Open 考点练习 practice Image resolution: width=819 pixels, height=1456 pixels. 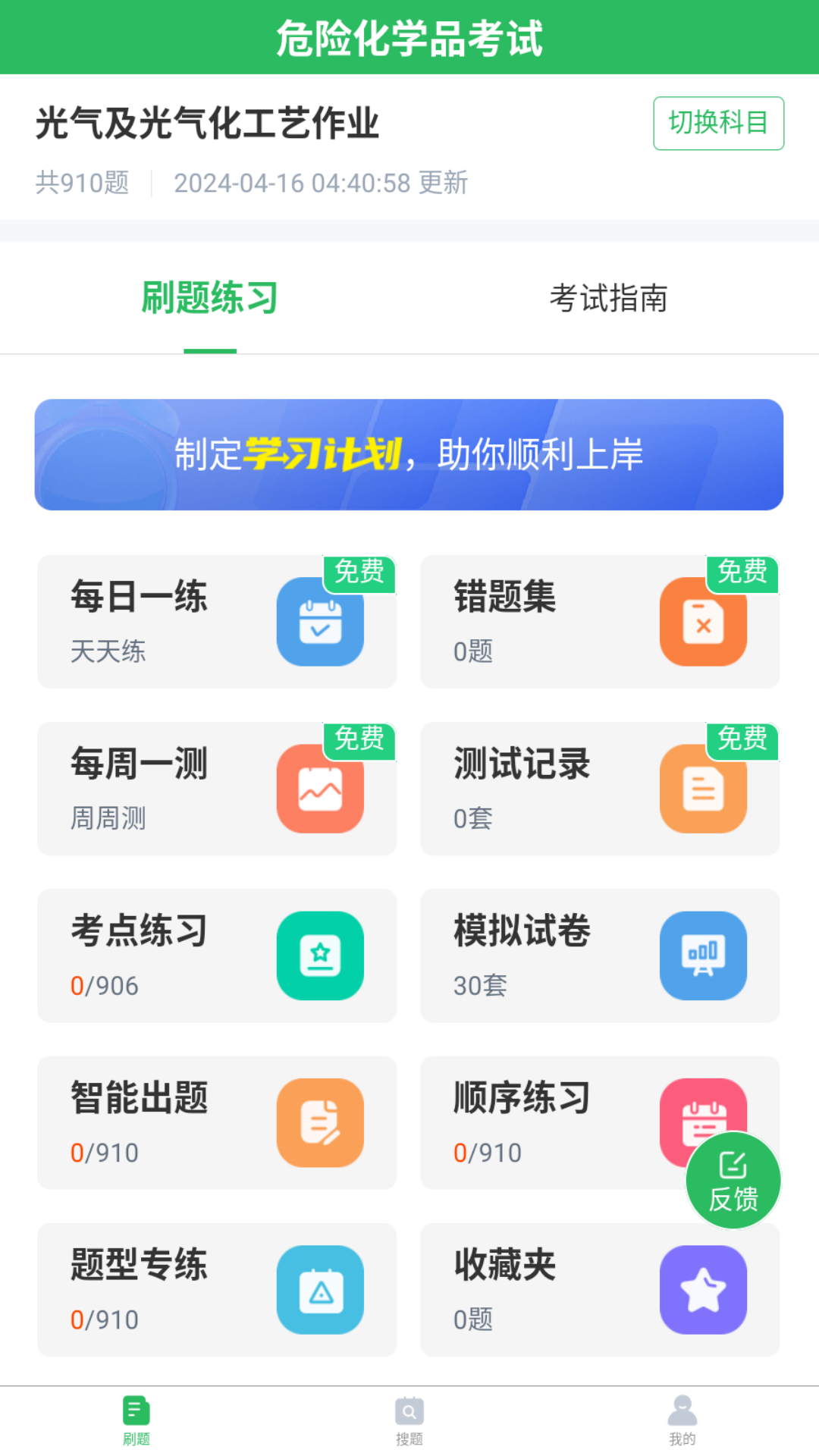click(x=217, y=955)
